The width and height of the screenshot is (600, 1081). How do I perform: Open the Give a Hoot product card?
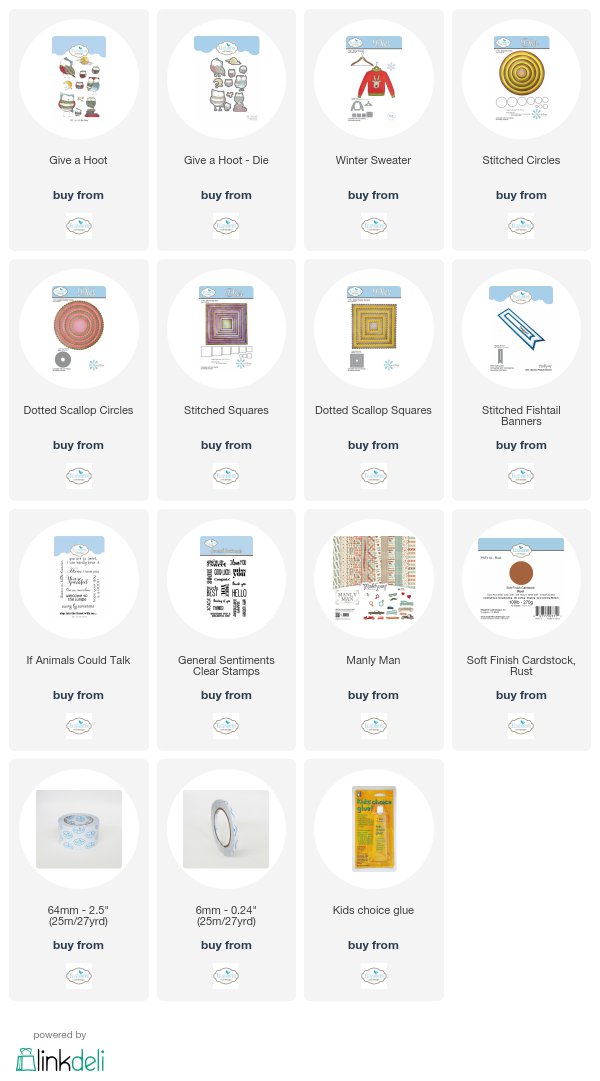tap(79, 130)
